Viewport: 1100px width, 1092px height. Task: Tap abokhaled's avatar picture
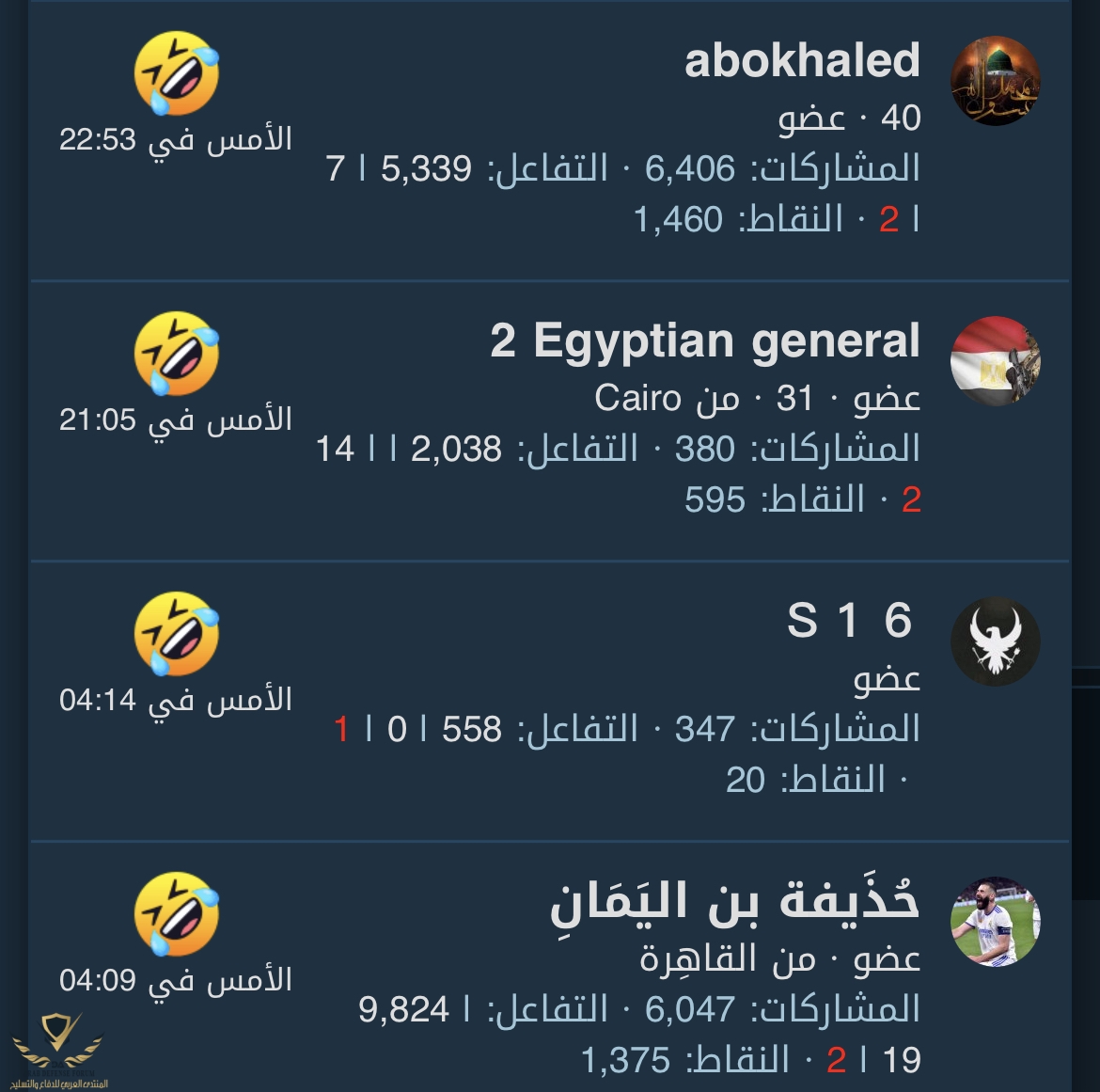pos(995,82)
